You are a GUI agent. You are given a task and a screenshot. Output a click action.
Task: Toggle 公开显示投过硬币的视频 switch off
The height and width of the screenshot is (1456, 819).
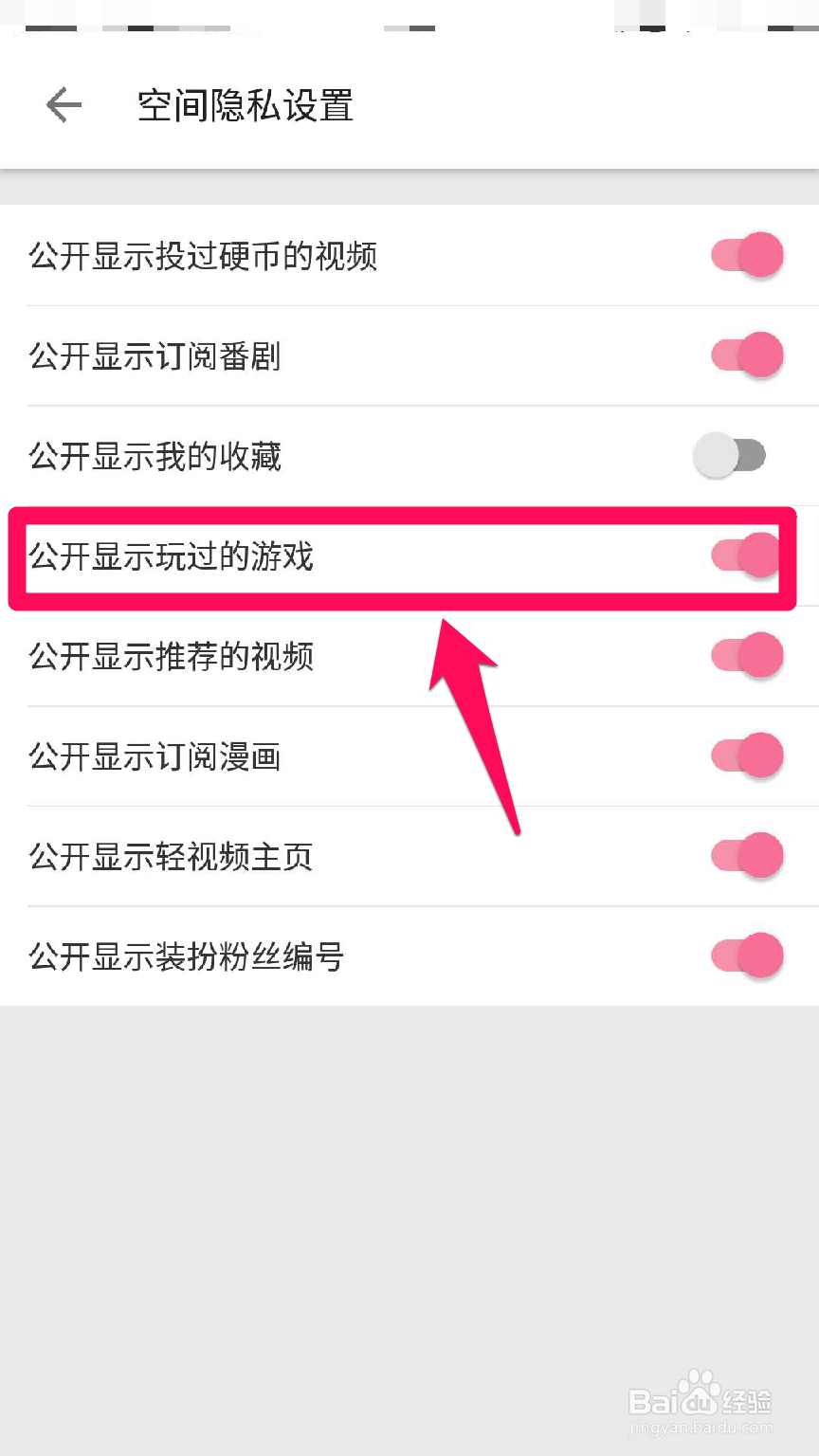pos(746,255)
